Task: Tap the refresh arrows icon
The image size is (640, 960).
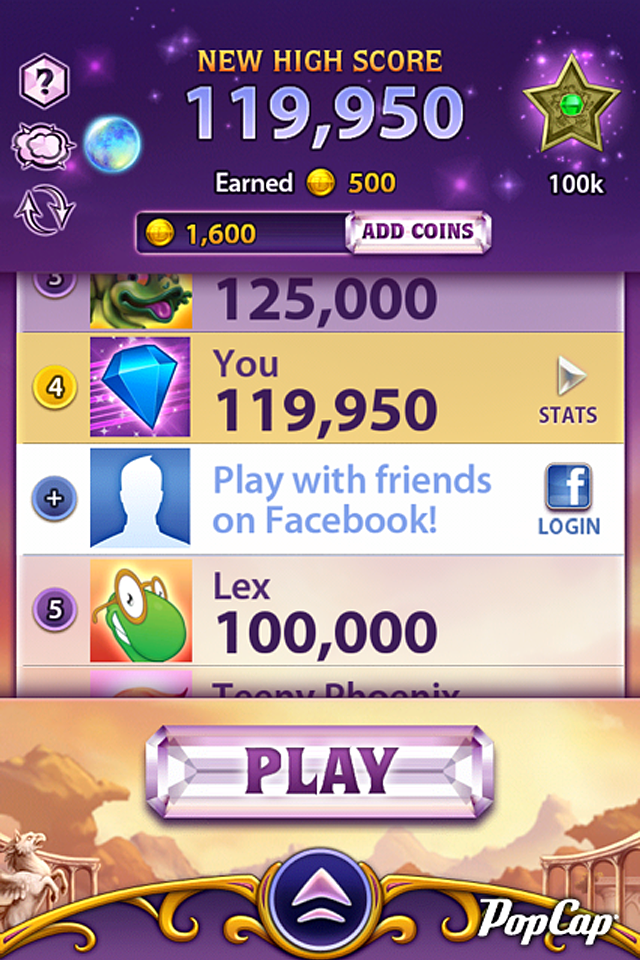Action: point(45,211)
